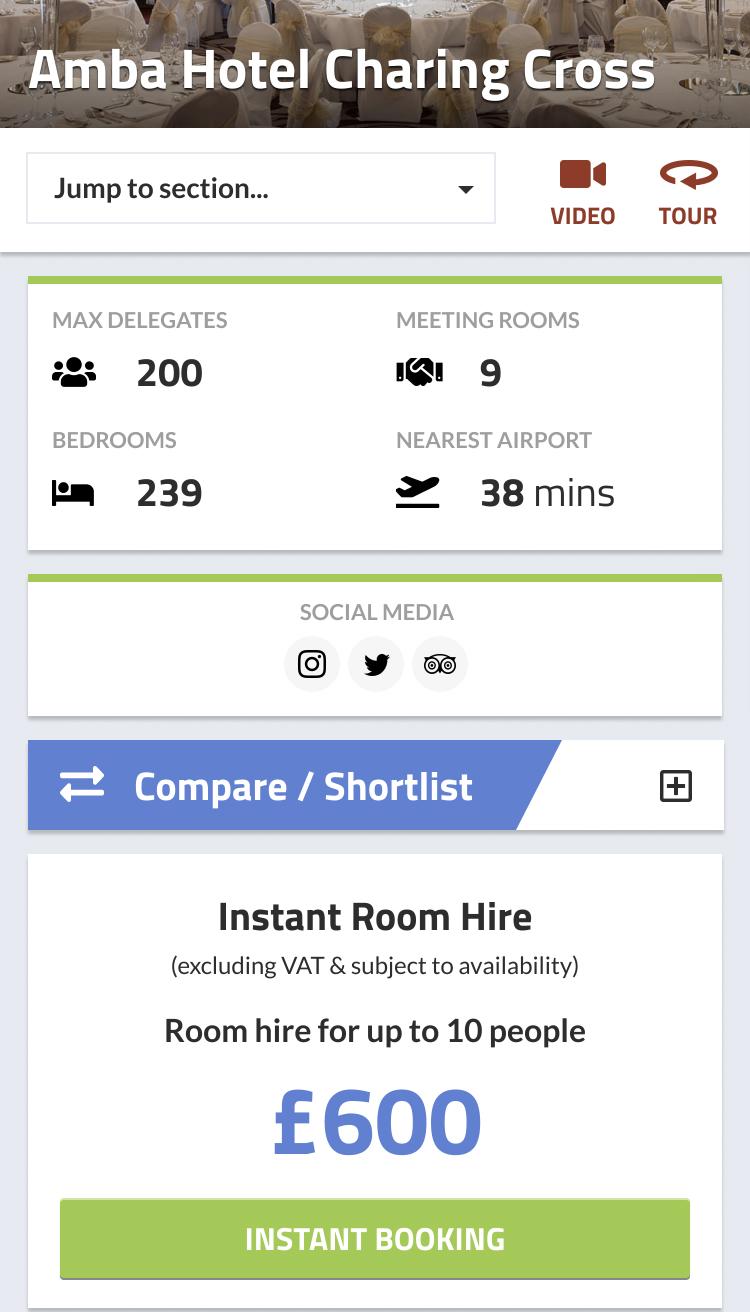750x1312 pixels.
Task: Open the hotel's Instagram page
Action: (312, 664)
